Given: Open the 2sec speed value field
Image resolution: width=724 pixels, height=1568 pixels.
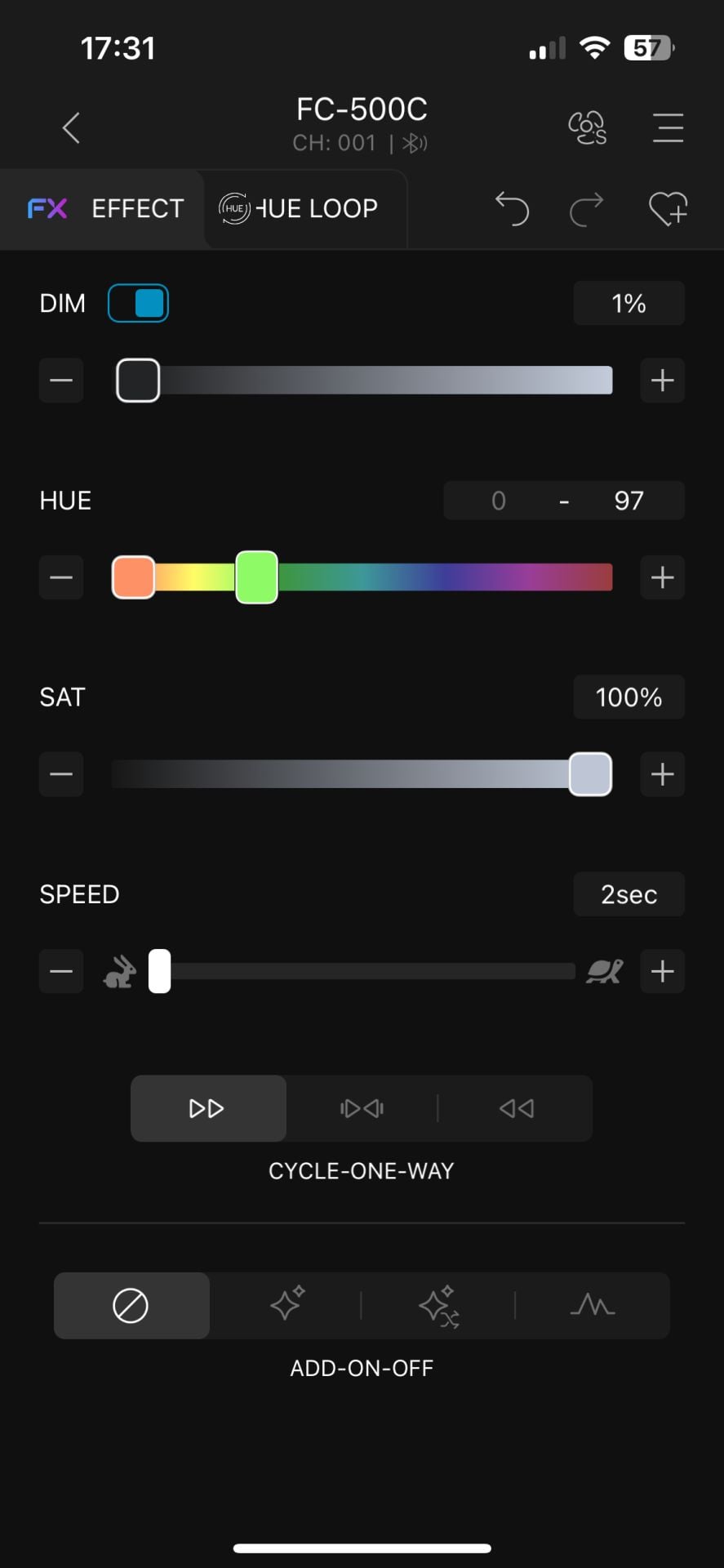Looking at the screenshot, I should point(629,895).
